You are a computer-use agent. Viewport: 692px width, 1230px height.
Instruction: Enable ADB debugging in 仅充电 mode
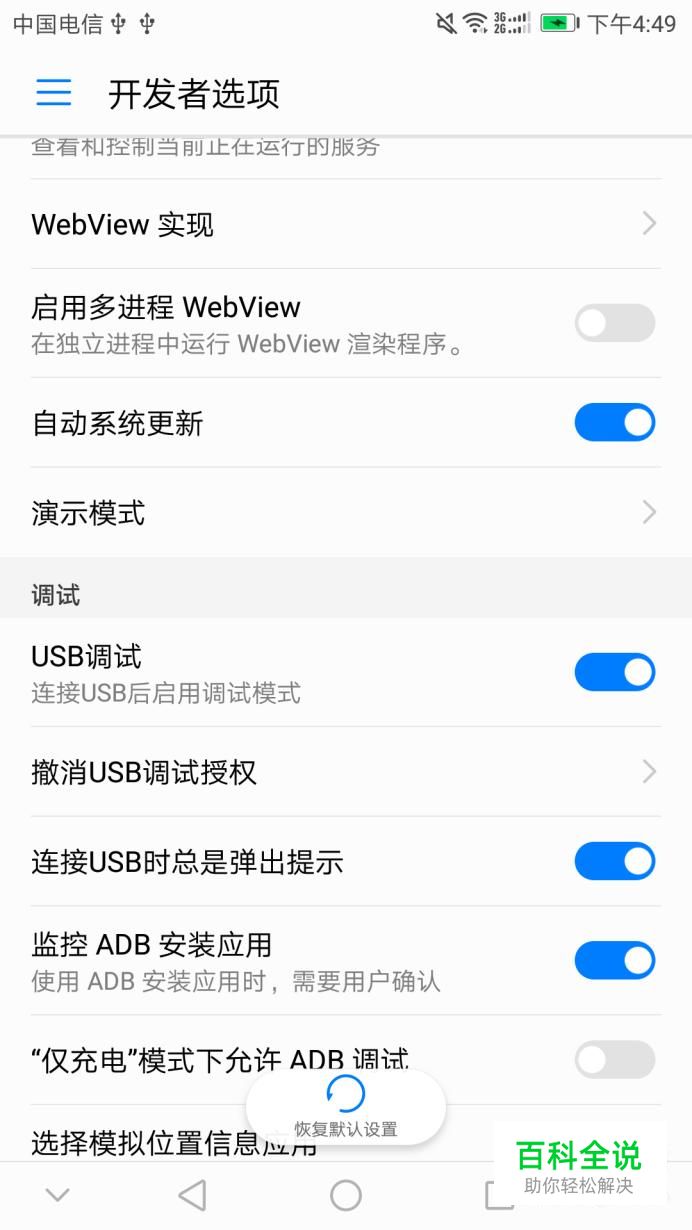(x=614, y=1060)
